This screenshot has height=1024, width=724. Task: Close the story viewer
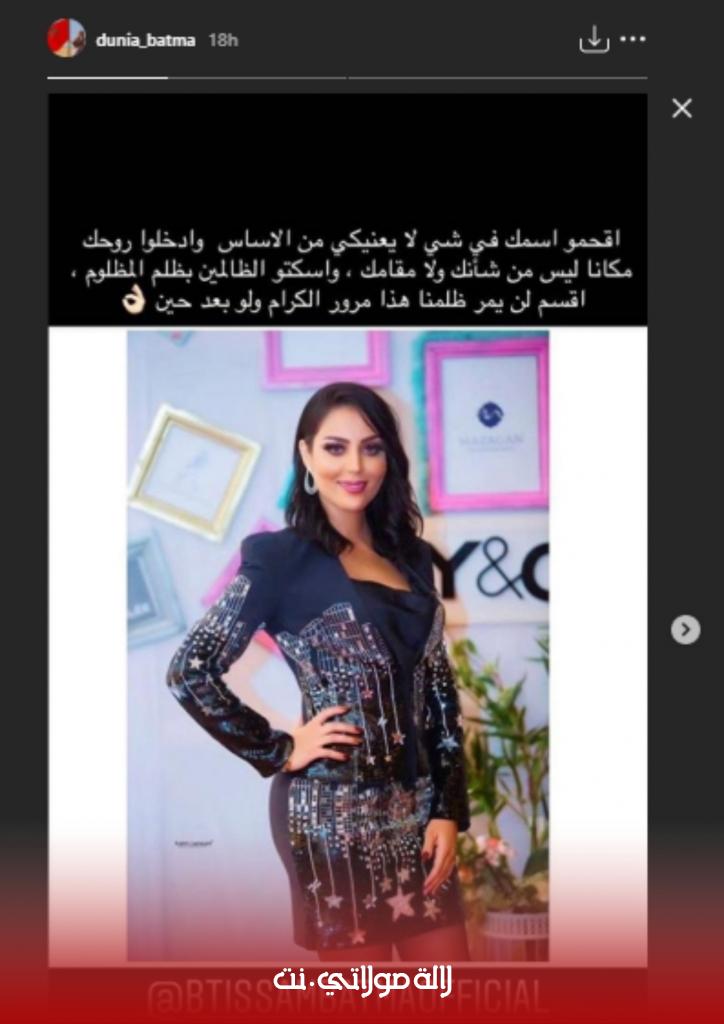pyautogui.click(x=682, y=109)
